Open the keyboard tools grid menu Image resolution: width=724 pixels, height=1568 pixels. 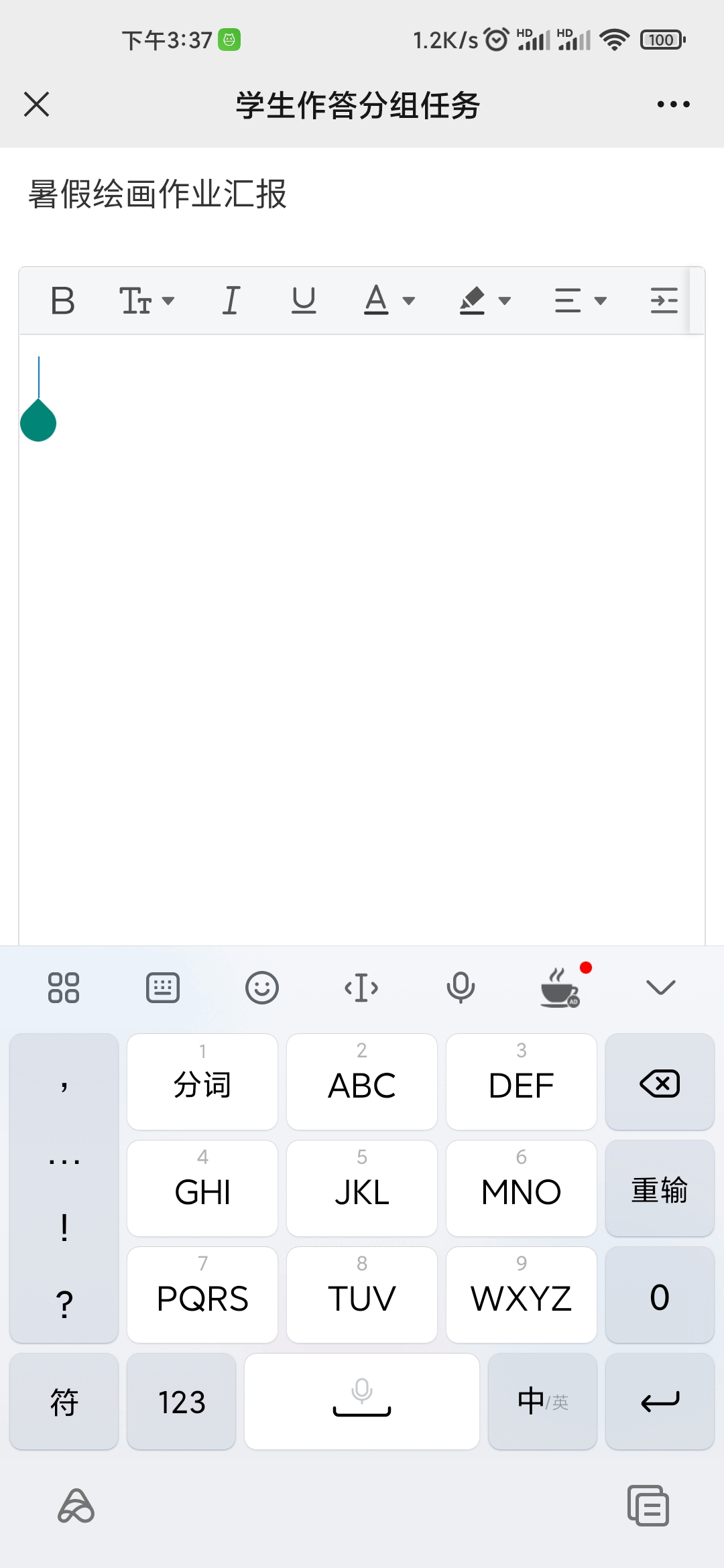click(x=64, y=988)
